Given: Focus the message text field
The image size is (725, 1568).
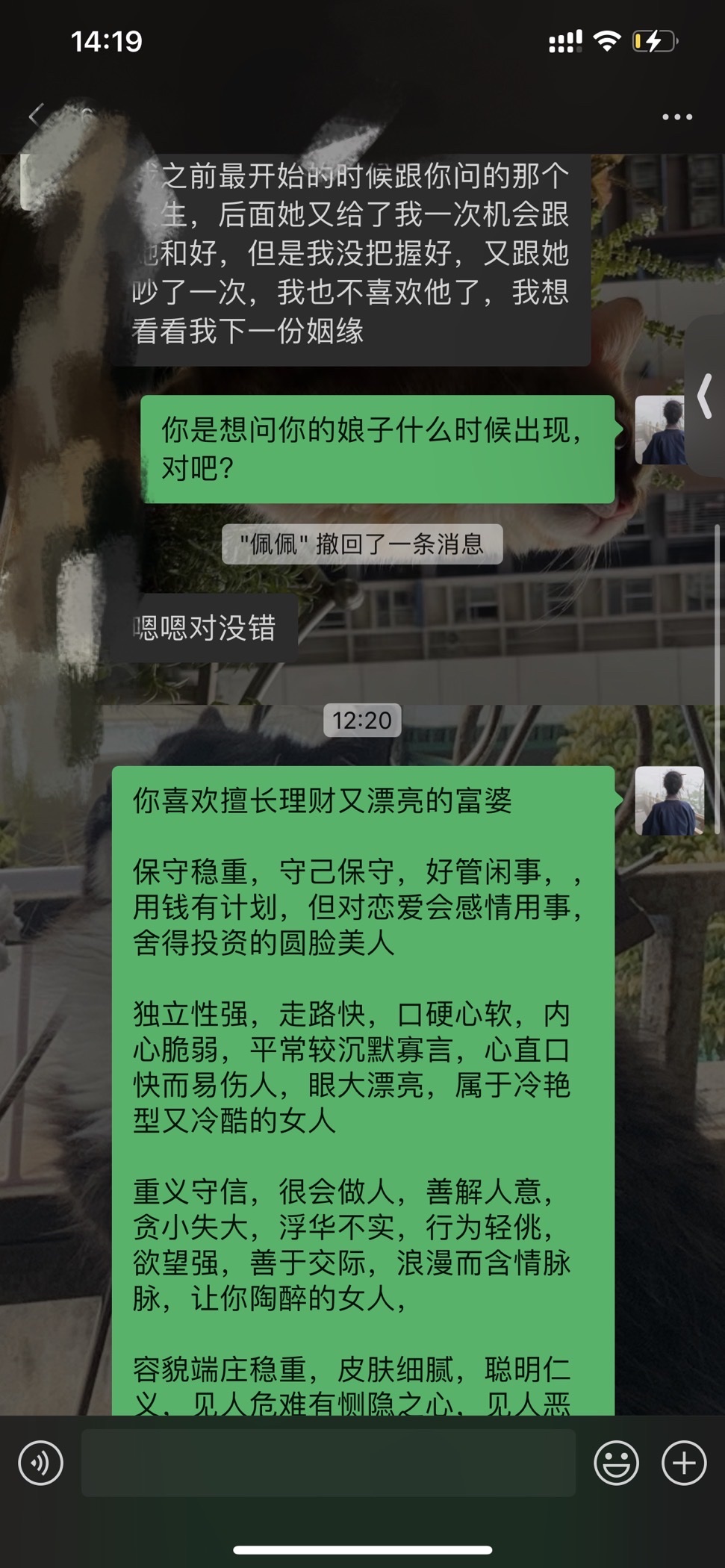Looking at the screenshot, I should tap(329, 1463).
